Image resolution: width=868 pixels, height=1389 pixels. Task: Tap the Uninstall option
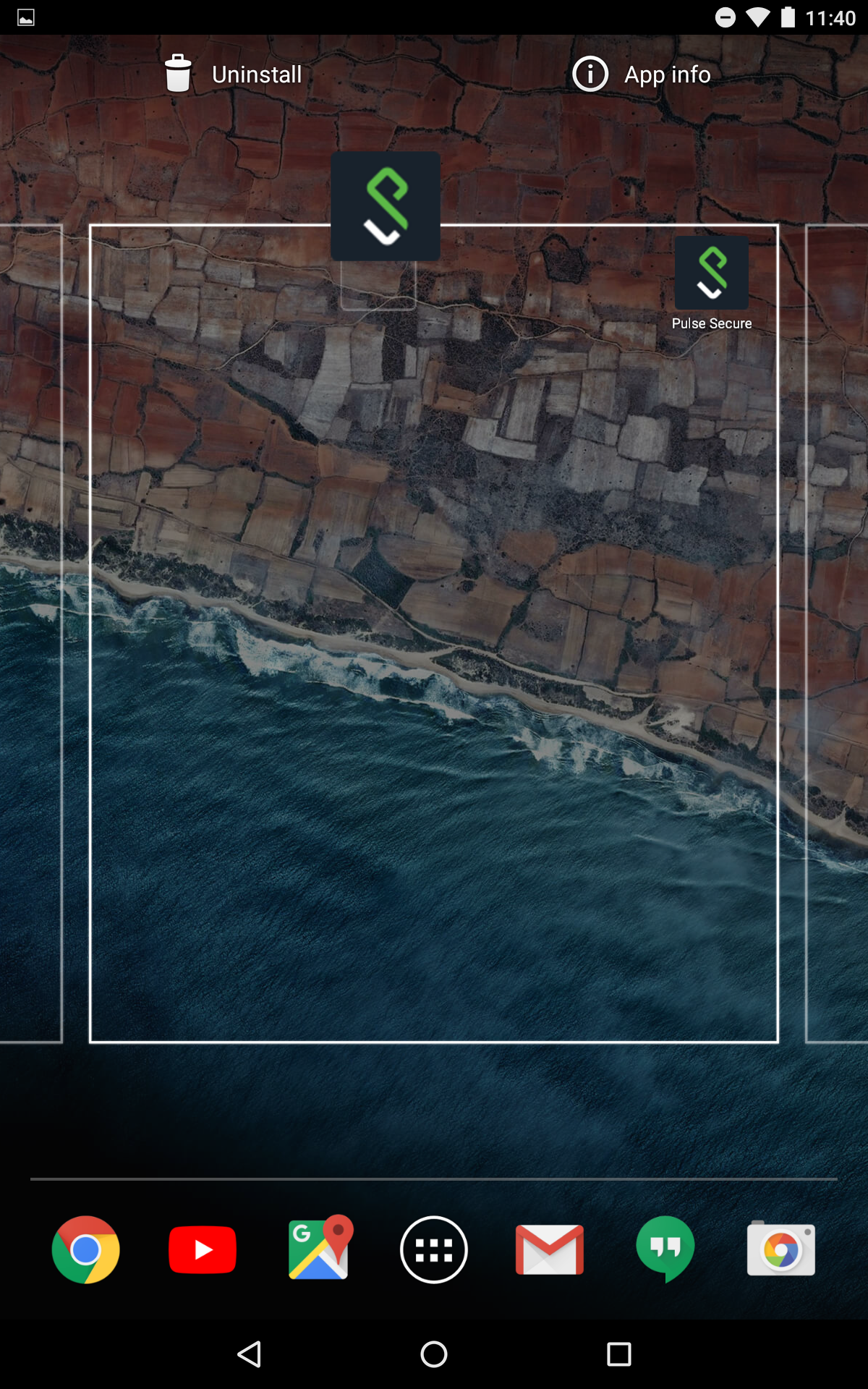coord(234,75)
